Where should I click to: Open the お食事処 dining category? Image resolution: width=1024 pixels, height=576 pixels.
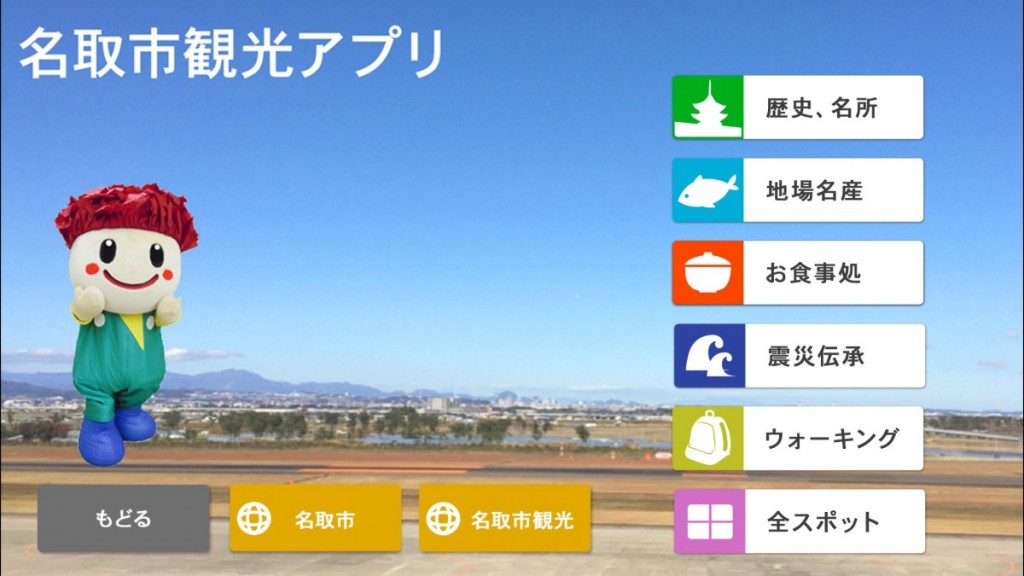click(798, 273)
